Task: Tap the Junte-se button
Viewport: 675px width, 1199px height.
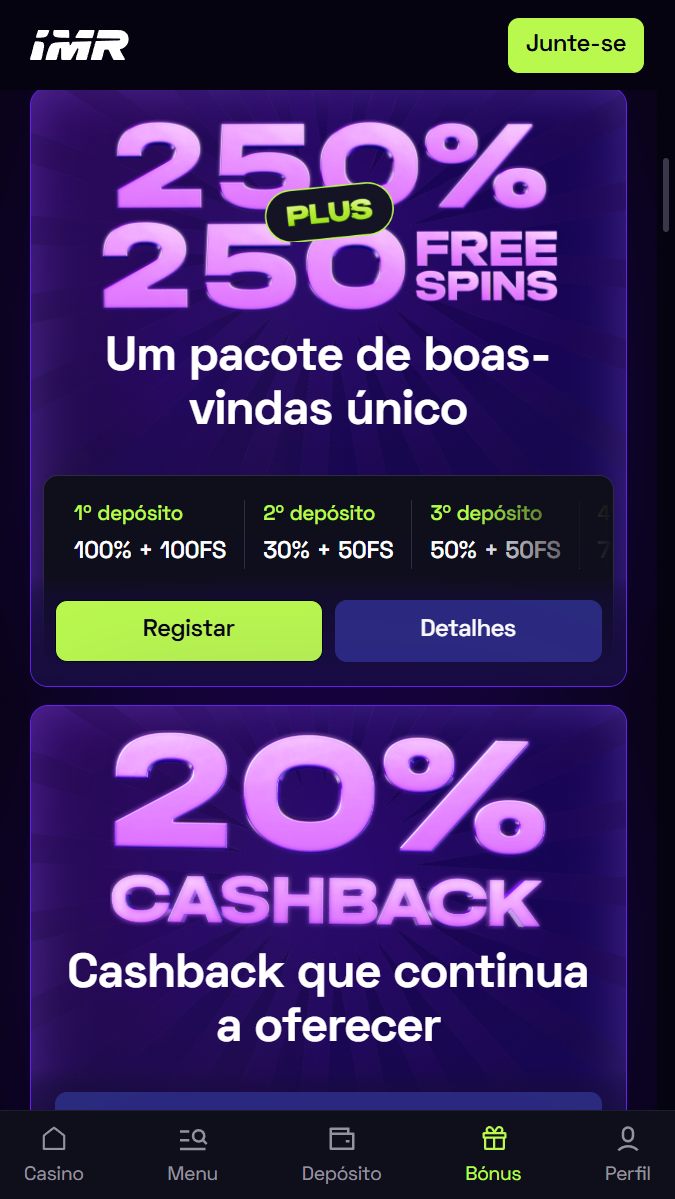Action: coord(575,45)
